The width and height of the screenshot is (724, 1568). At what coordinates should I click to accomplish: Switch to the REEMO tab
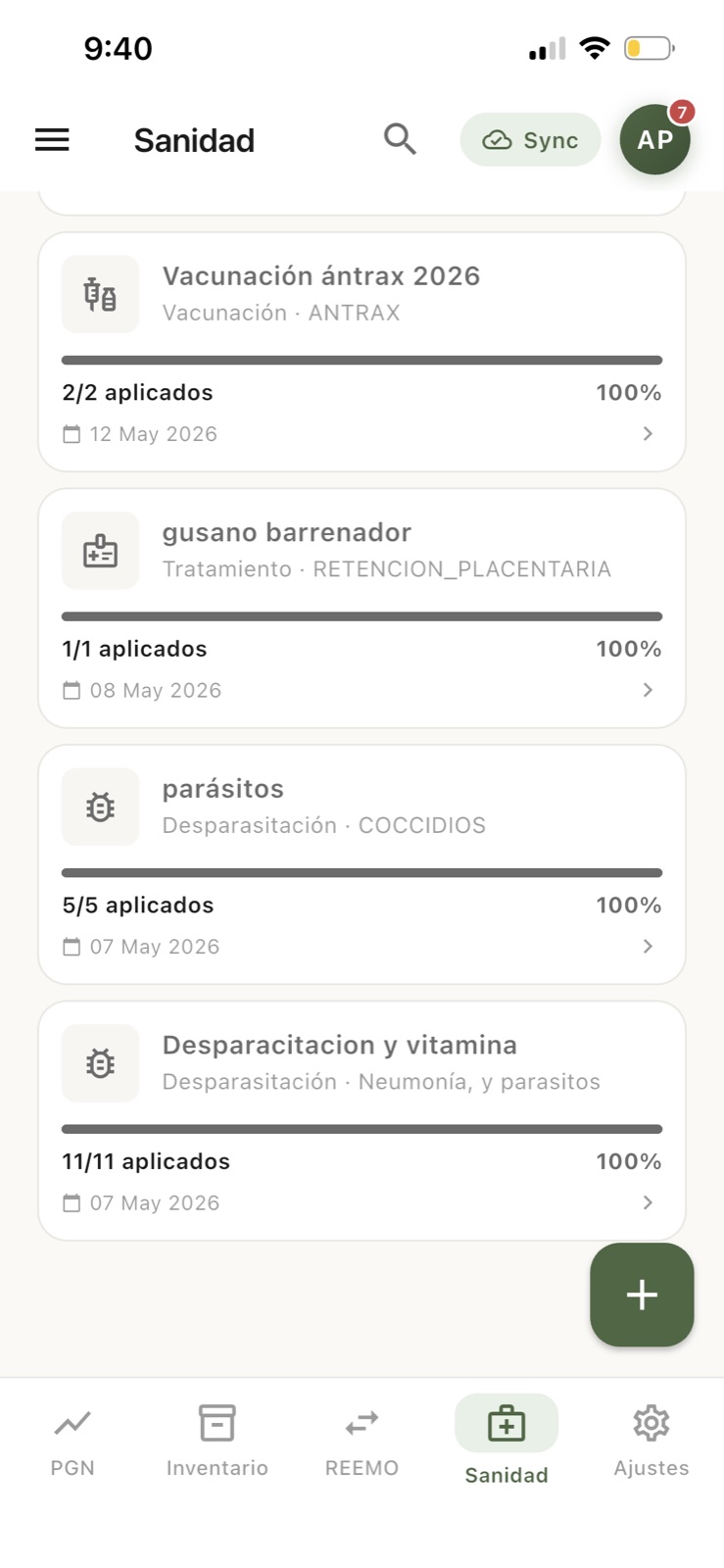point(362,1443)
